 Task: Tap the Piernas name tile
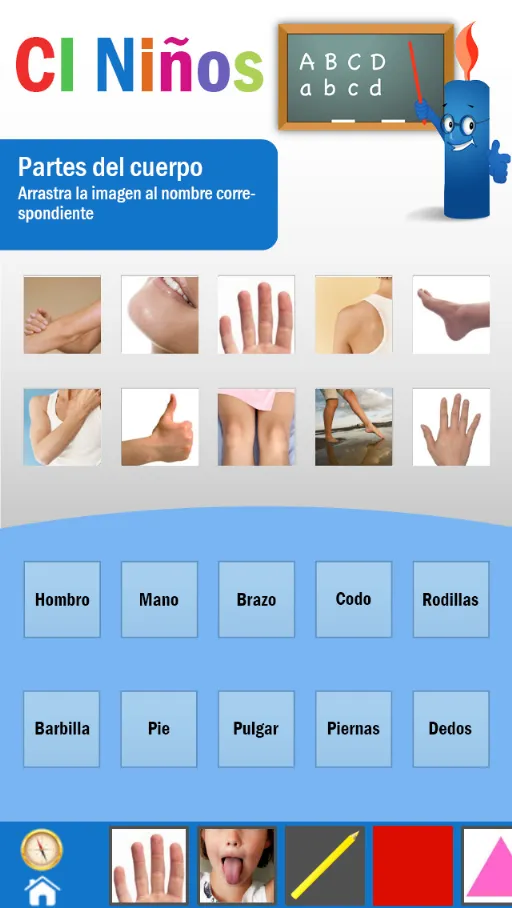[354, 728]
